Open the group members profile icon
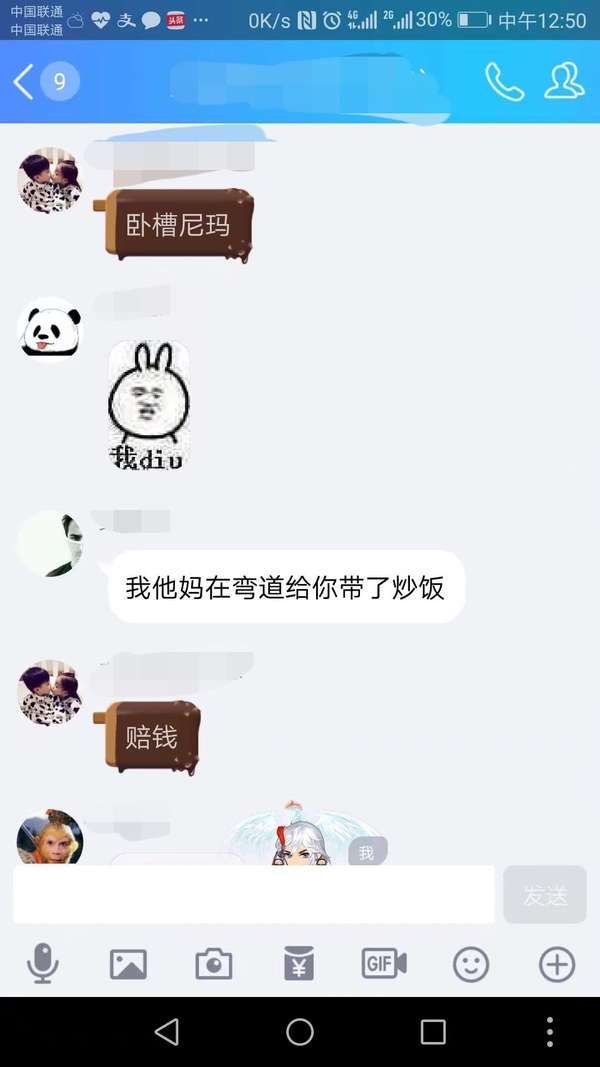The height and width of the screenshot is (1067, 600). pos(564,81)
